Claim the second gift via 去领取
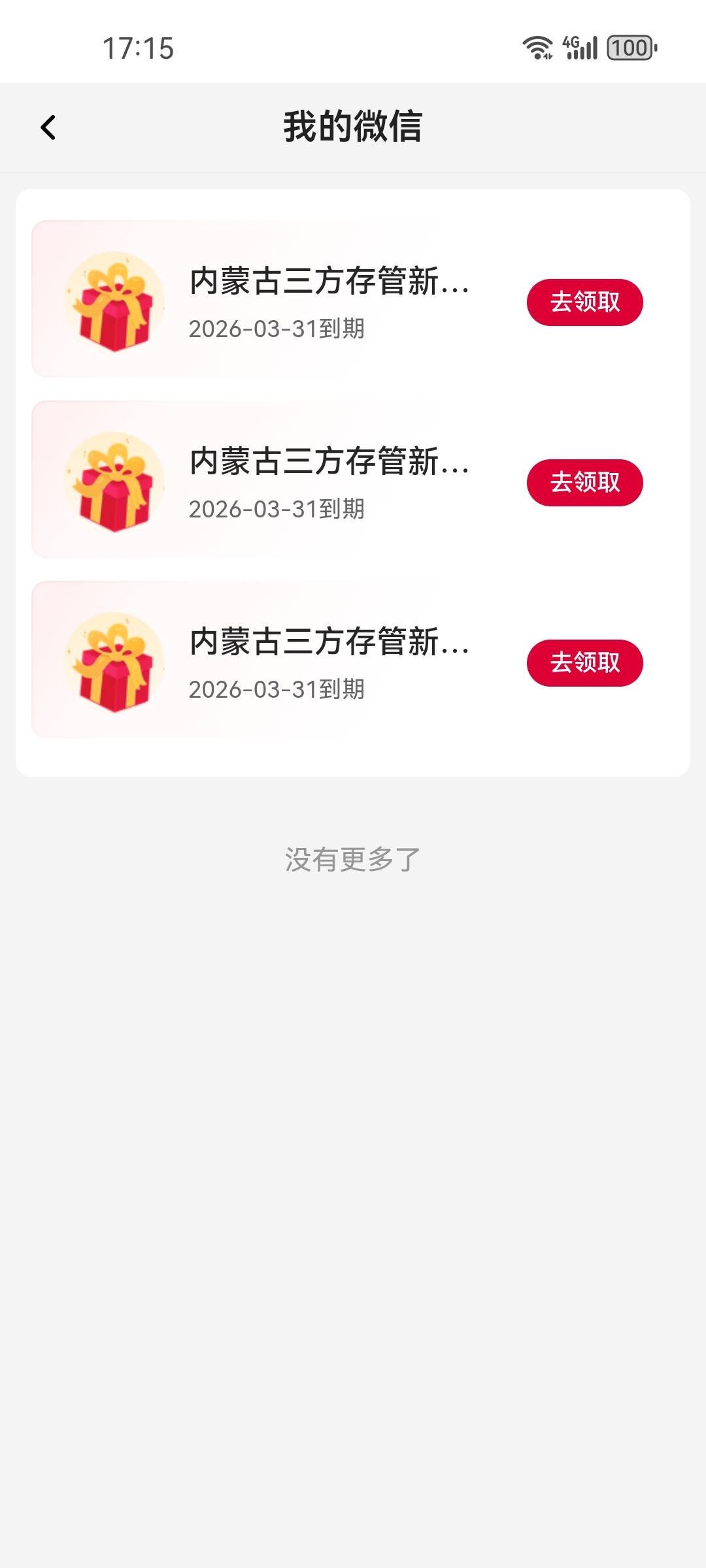This screenshot has width=706, height=1568. pos(584,483)
